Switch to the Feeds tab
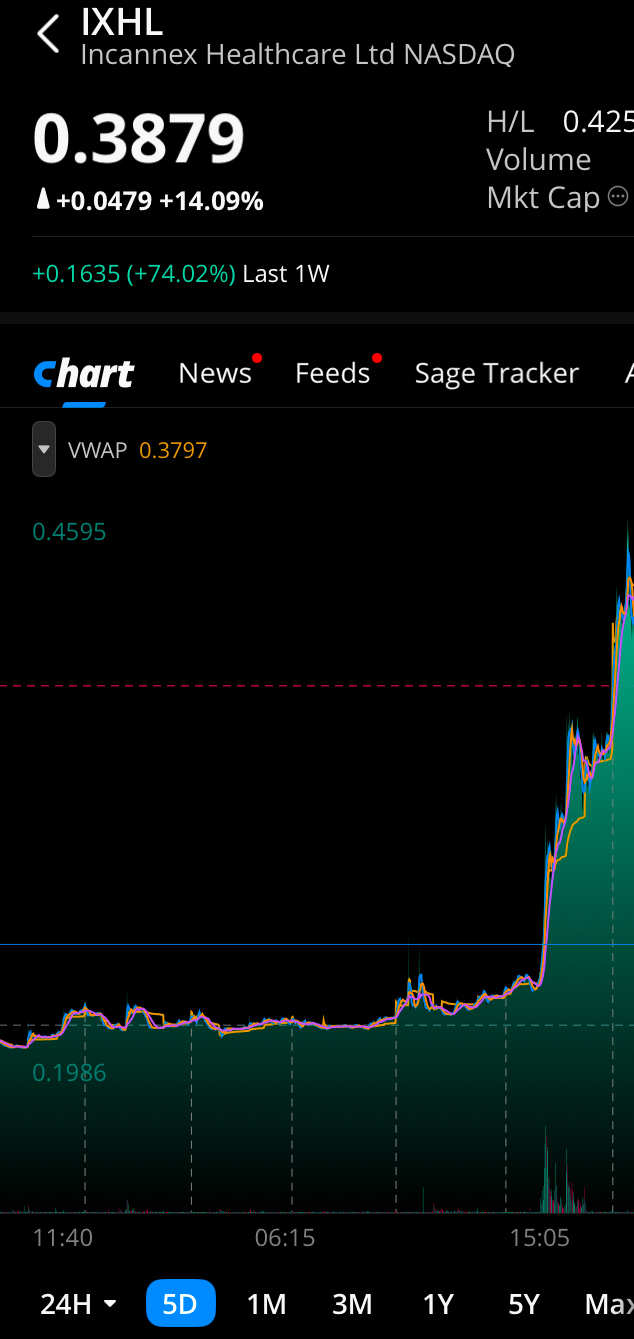The height and width of the screenshot is (1339, 634). click(x=333, y=373)
